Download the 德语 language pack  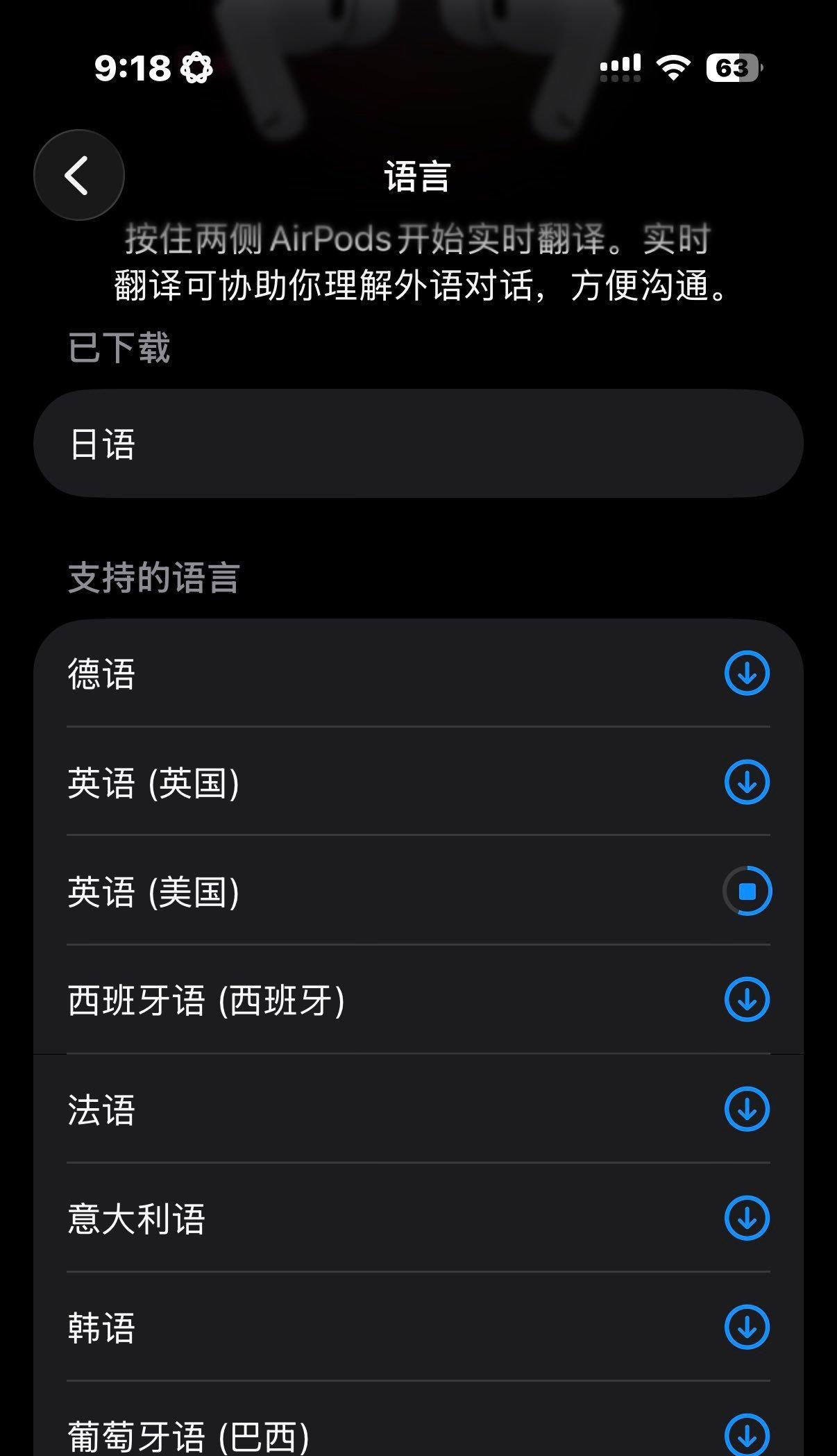pos(747,673)
